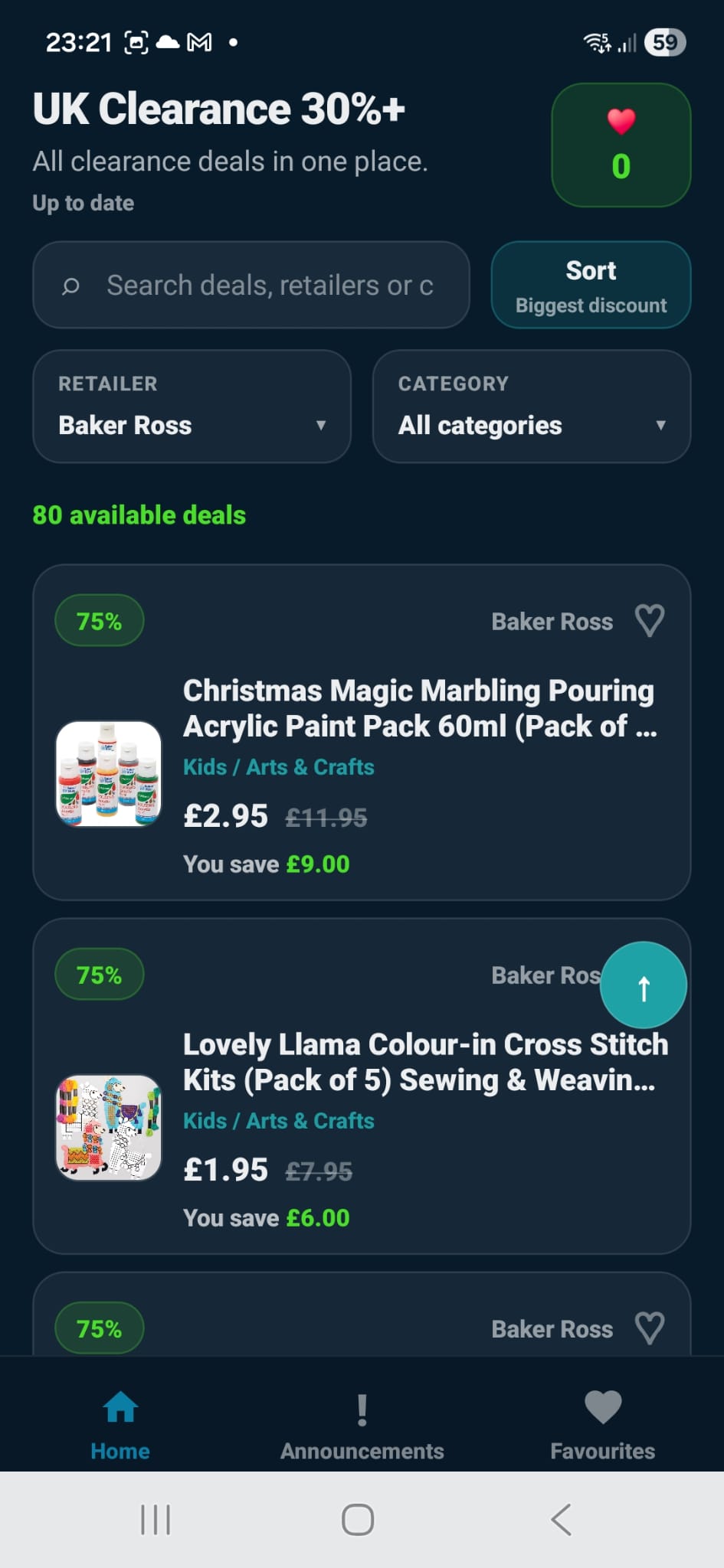
Task: Open the Sort by biggest discount button
Action: pyautogui.click(x=591, y=285)
